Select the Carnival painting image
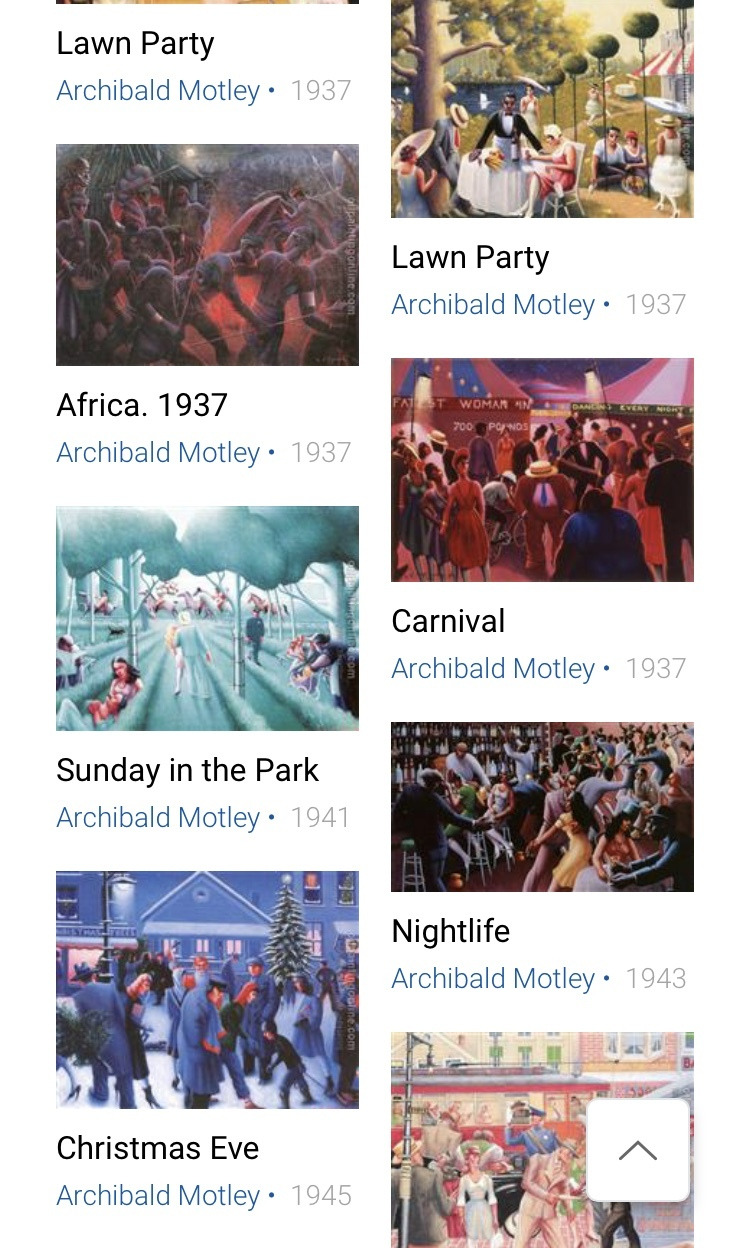The image size is (750, 1248). click(x=542, y=469)
